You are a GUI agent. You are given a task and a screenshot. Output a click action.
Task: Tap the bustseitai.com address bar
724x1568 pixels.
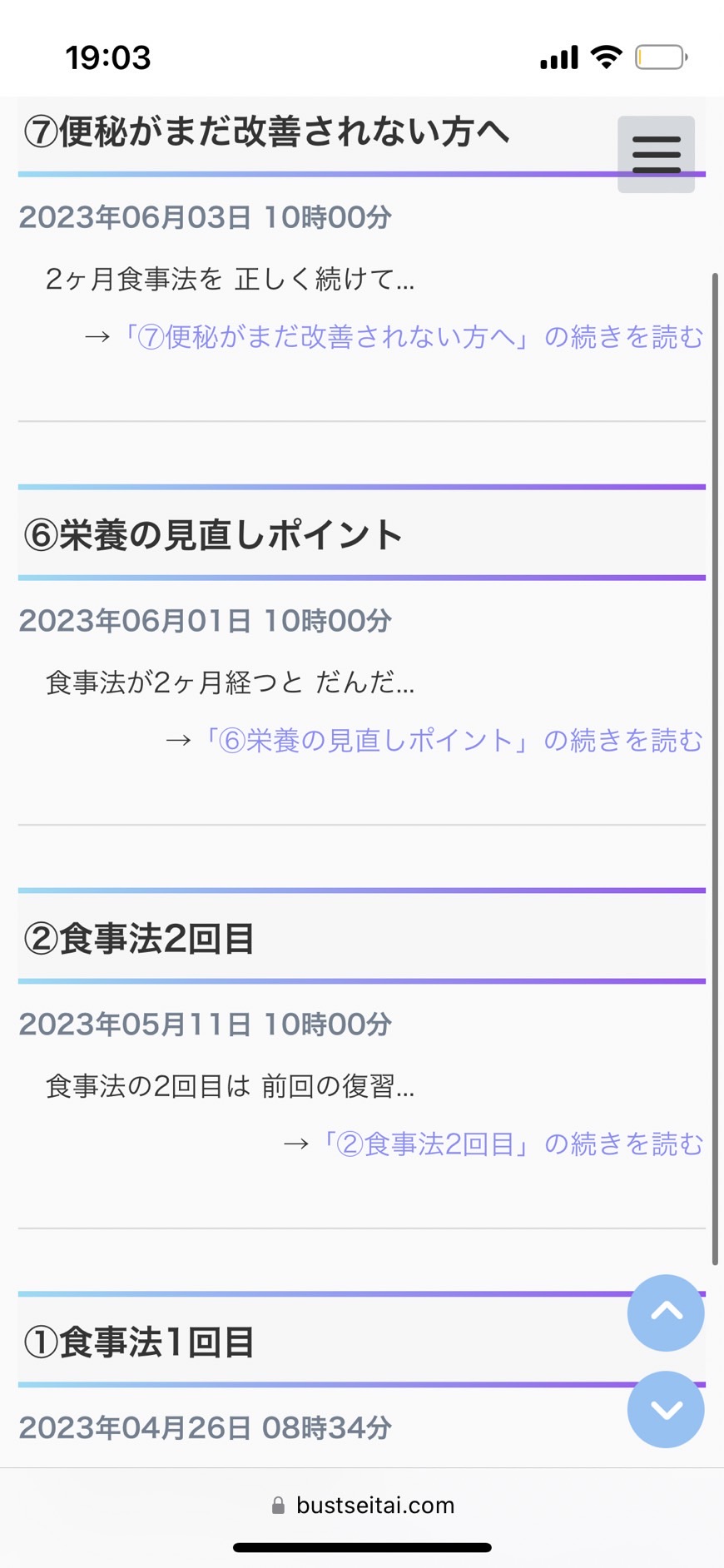pos(362,1505)
